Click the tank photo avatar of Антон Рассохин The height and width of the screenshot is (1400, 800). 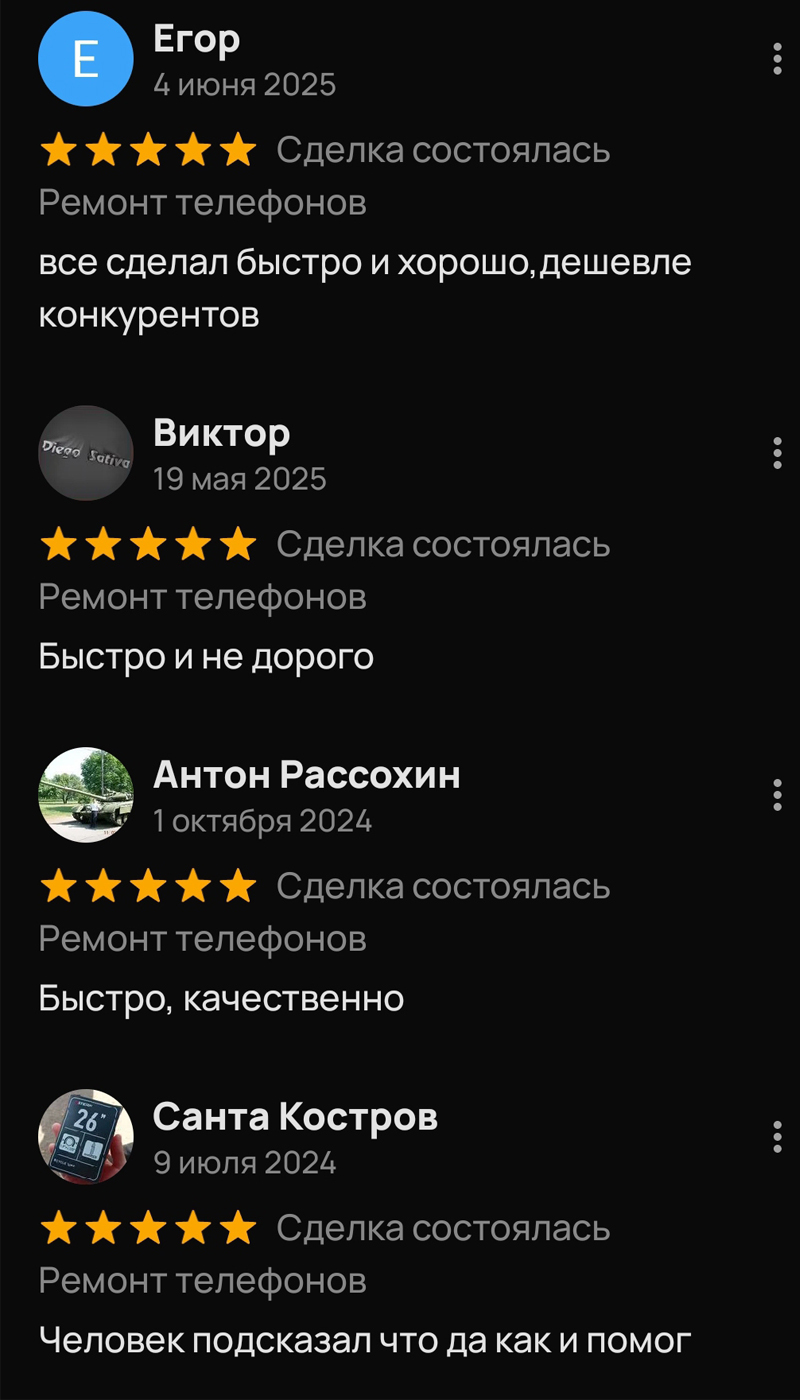click(86, 796)
